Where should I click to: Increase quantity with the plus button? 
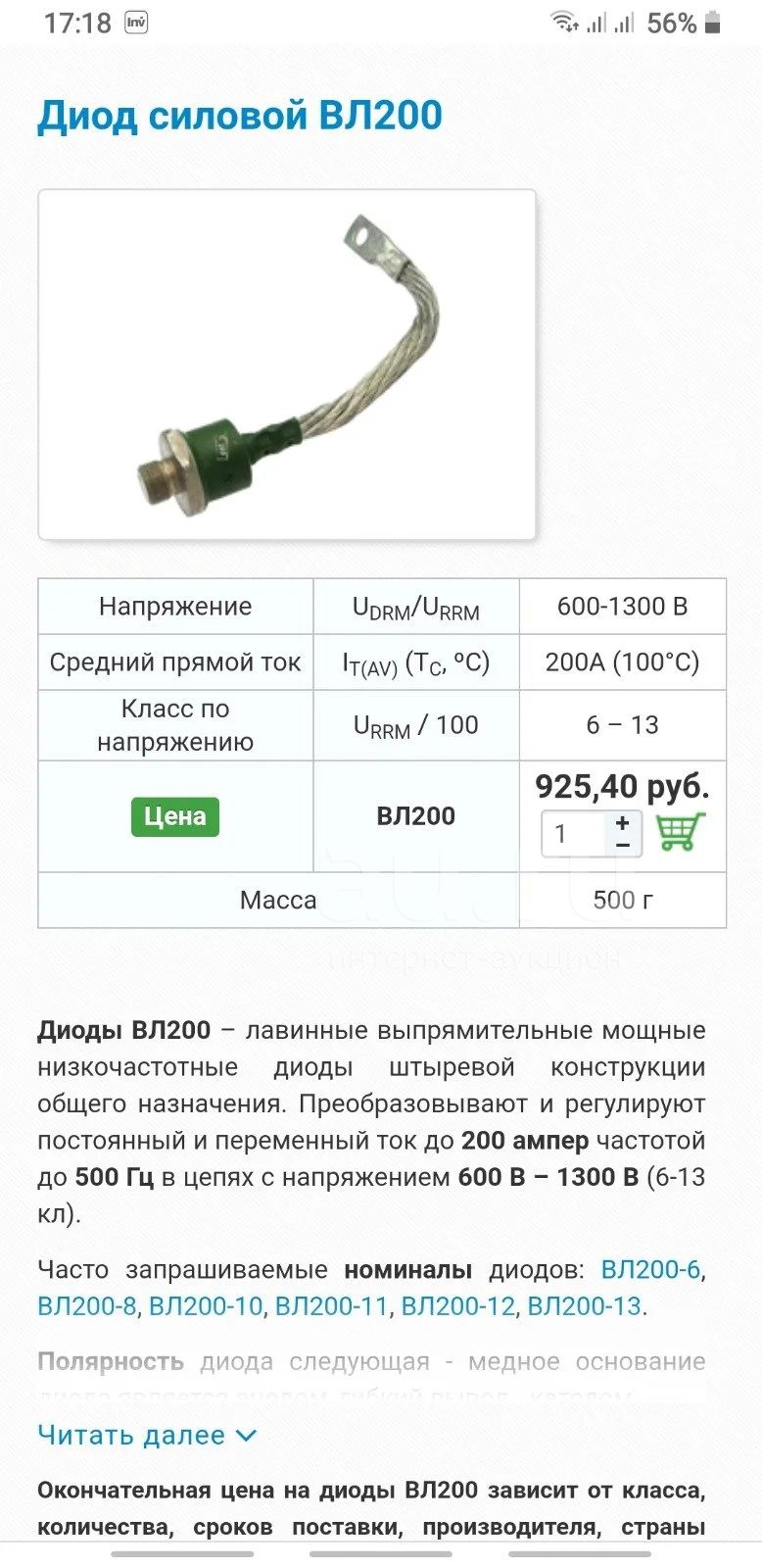pyautogui.click(x=623, y=823)
